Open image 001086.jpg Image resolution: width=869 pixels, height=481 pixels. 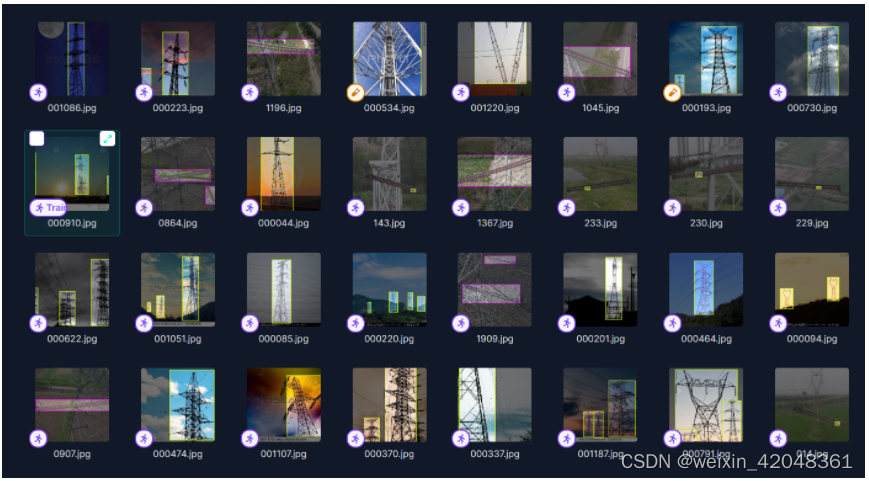[72, 59]
